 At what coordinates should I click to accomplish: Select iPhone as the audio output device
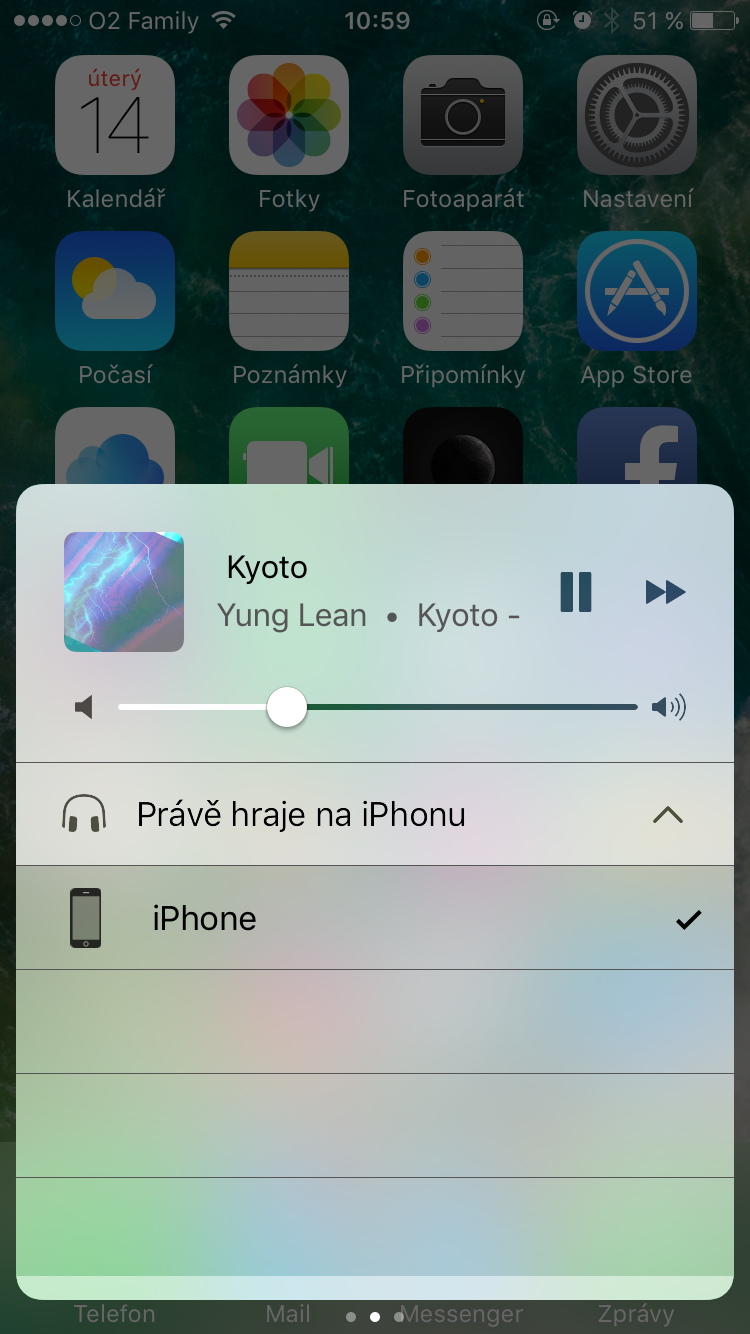point(205,918)
